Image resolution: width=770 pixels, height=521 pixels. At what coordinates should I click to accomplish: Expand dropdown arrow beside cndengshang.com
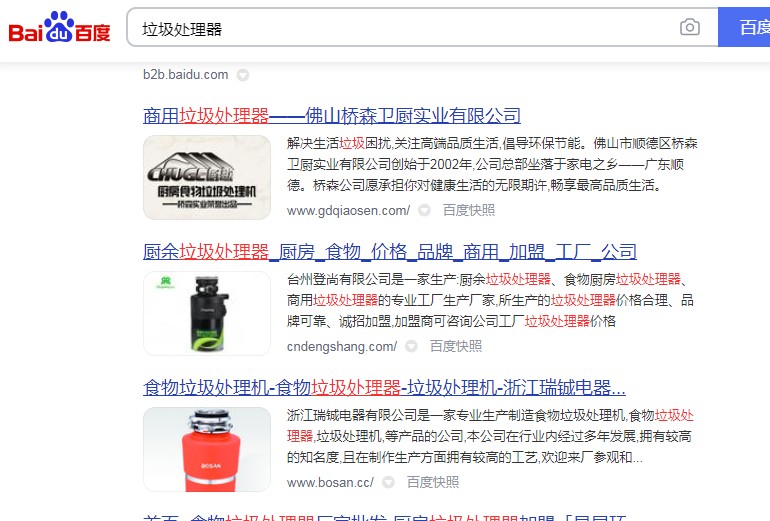click(x=411, y=347)
